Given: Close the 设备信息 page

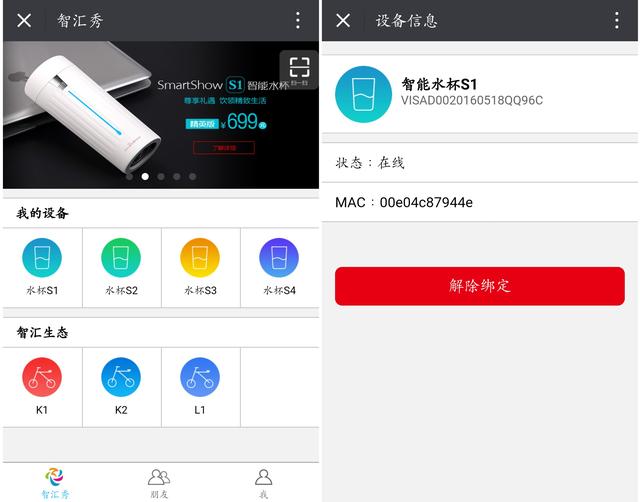Looking at the screenshot, I should pyautogui.click(x=343, y=20).
